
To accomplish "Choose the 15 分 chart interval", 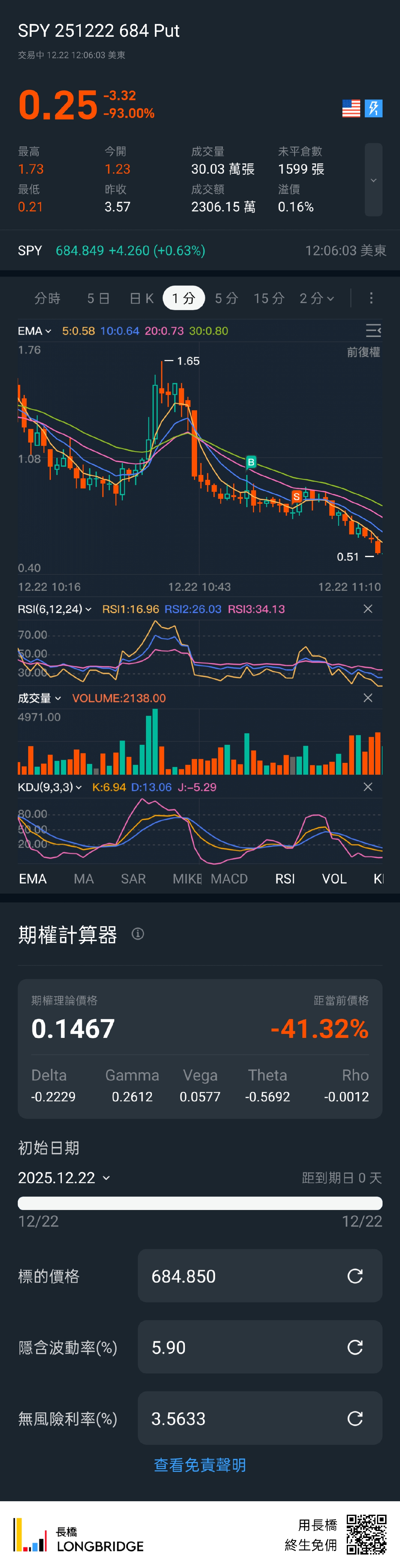I will pyautogui.click(x=269, y=298).
